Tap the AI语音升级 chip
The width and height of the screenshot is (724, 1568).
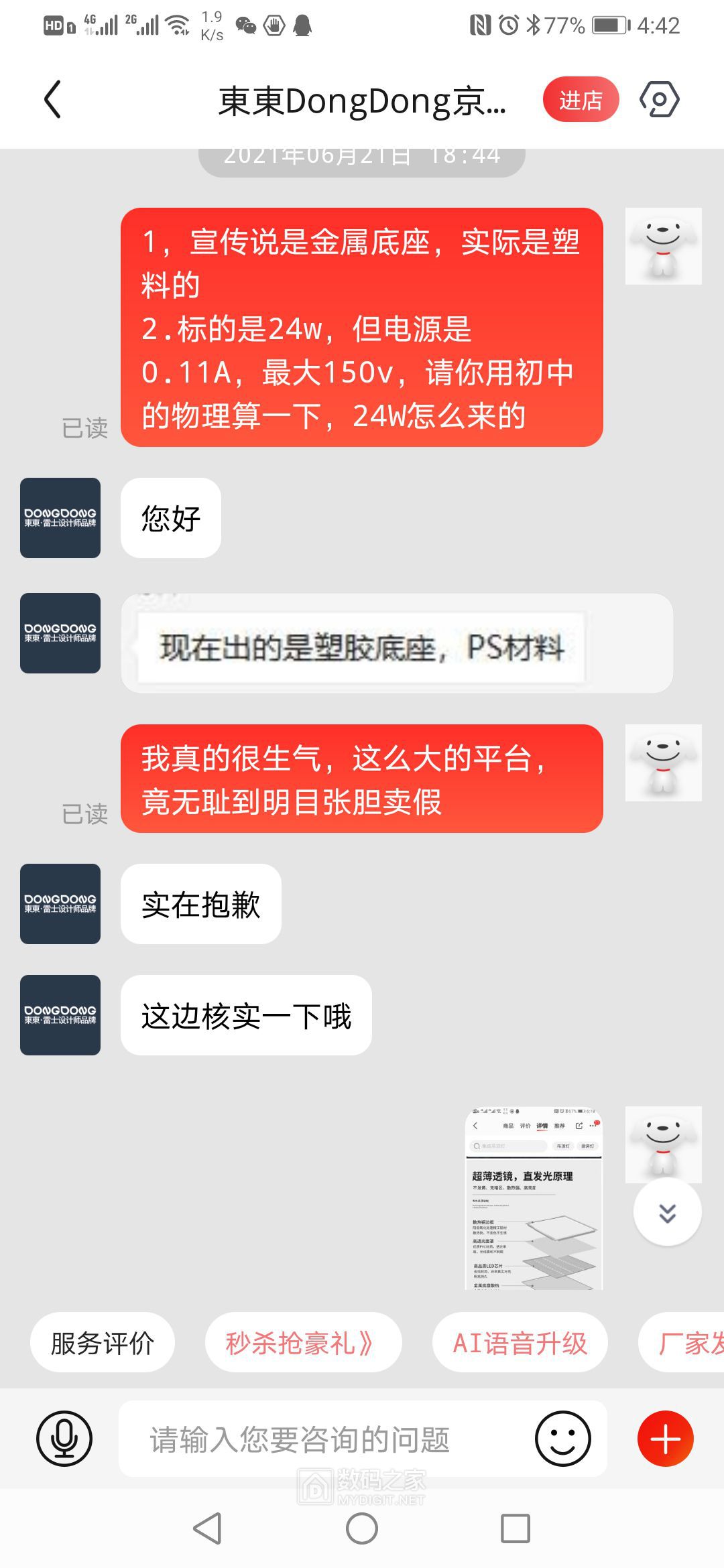[520, 1343]
